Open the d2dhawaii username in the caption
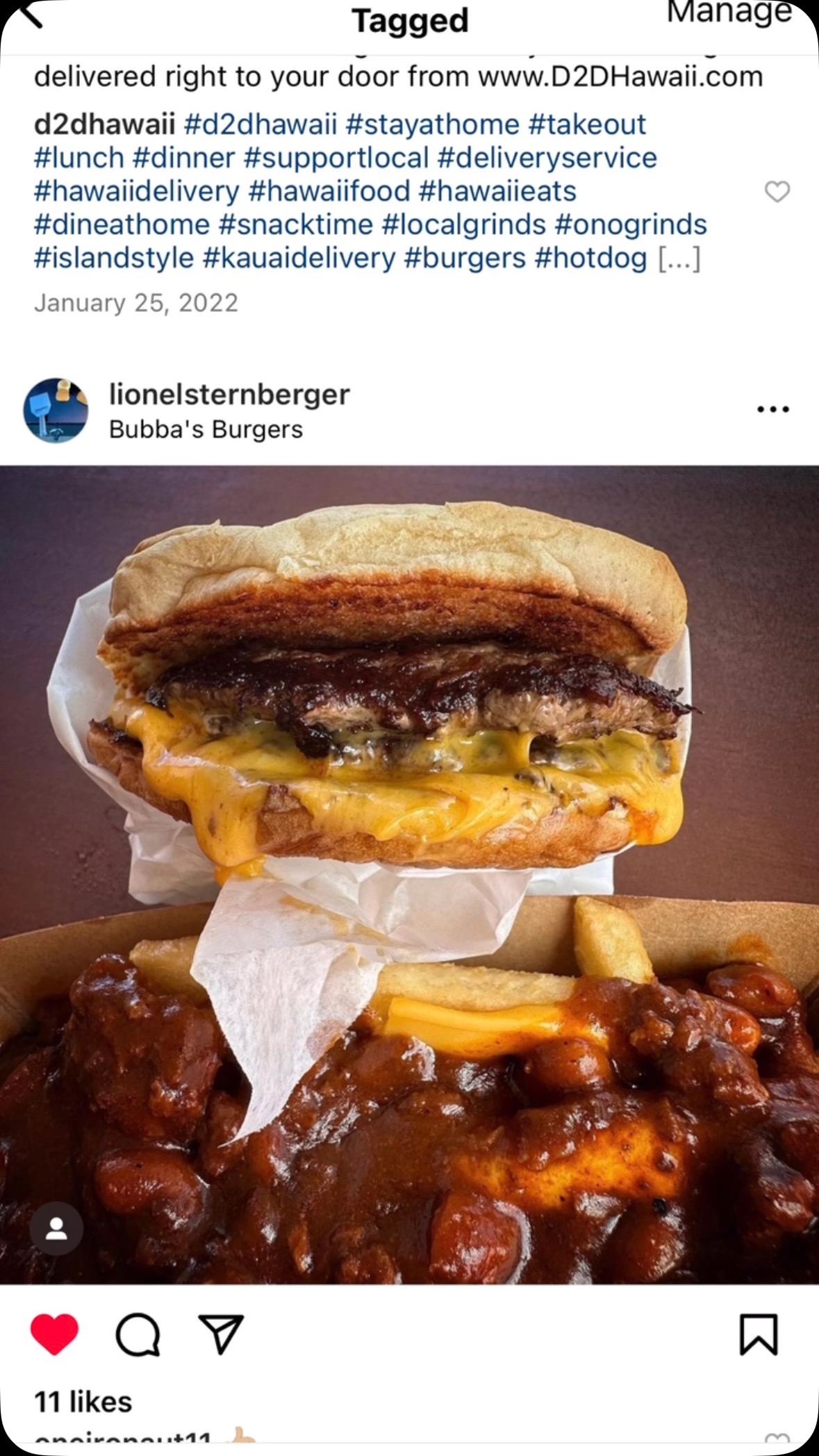The width and height of the screenshot is (819, 1456). pos(104,124)
